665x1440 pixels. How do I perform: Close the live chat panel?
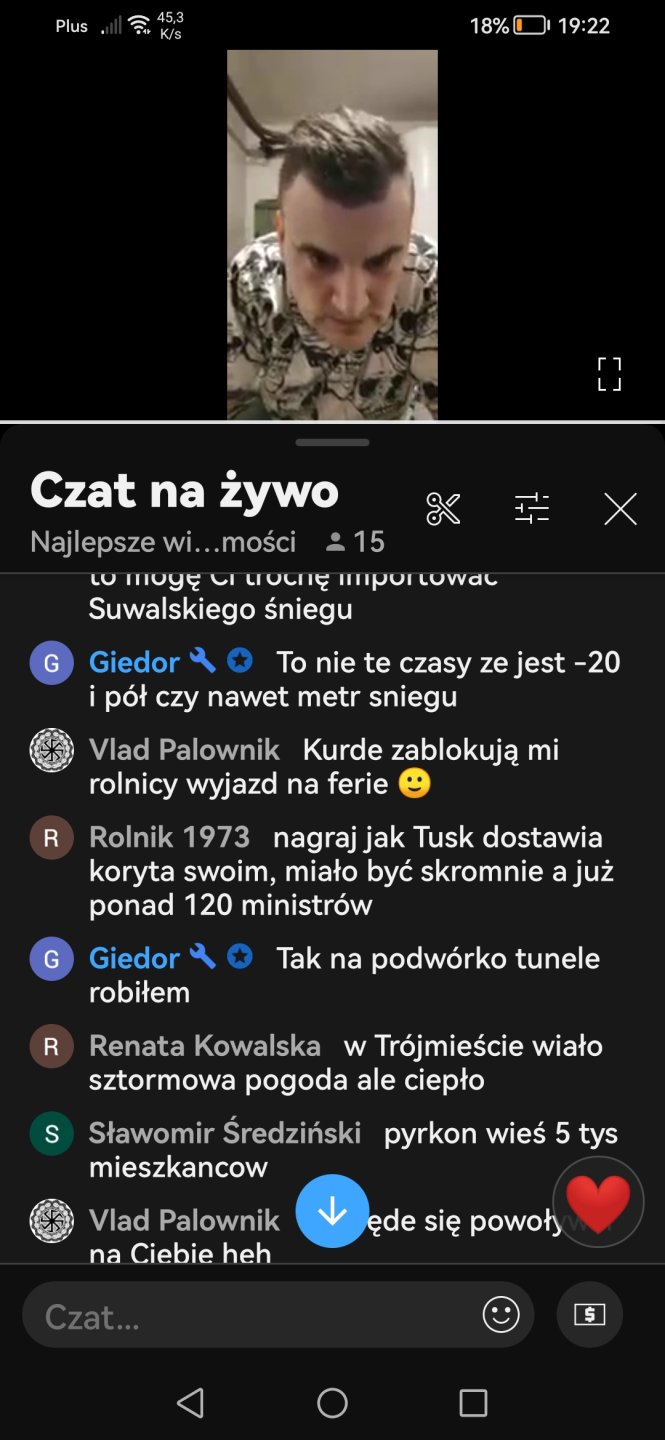620,509
